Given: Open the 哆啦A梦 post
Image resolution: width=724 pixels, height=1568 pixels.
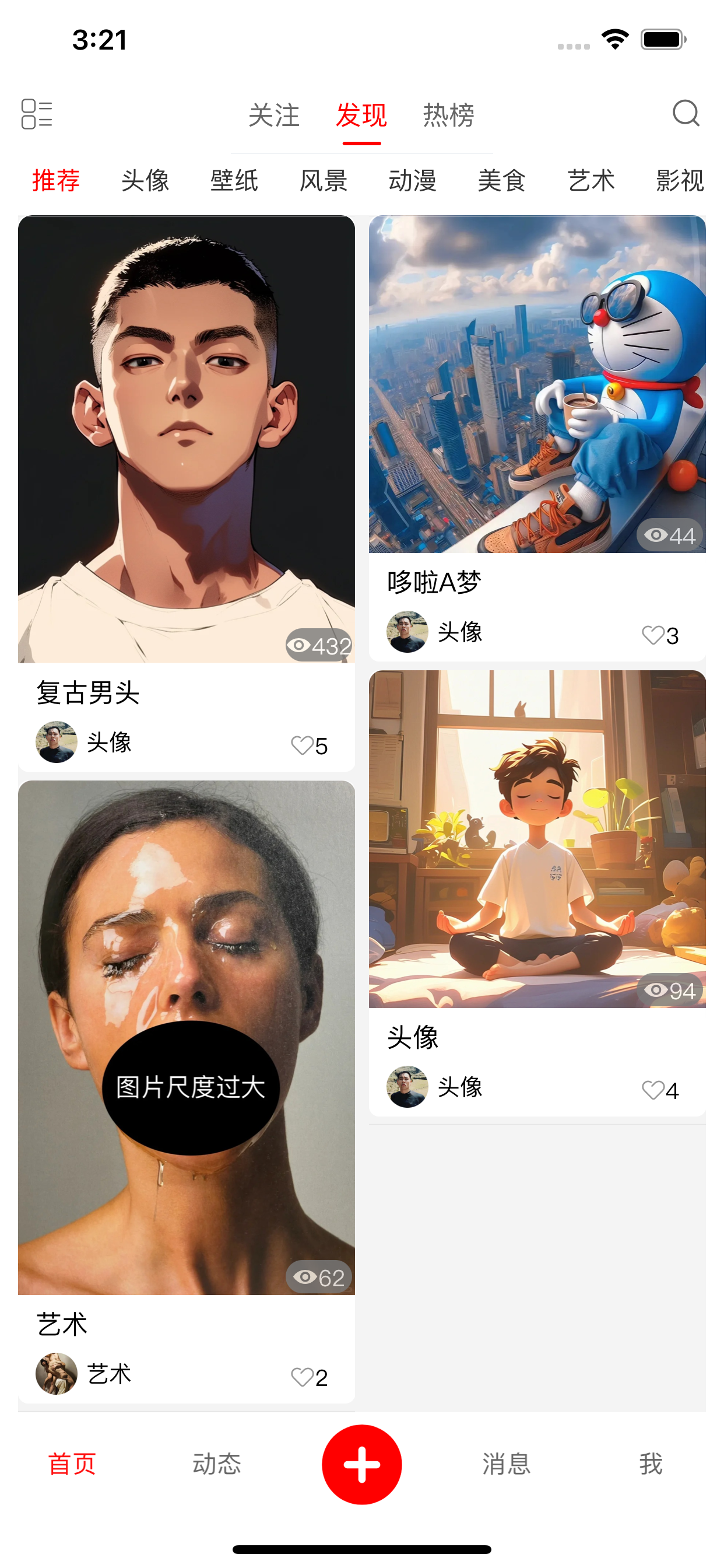Looking at the screenshot, I should [537, 383].
